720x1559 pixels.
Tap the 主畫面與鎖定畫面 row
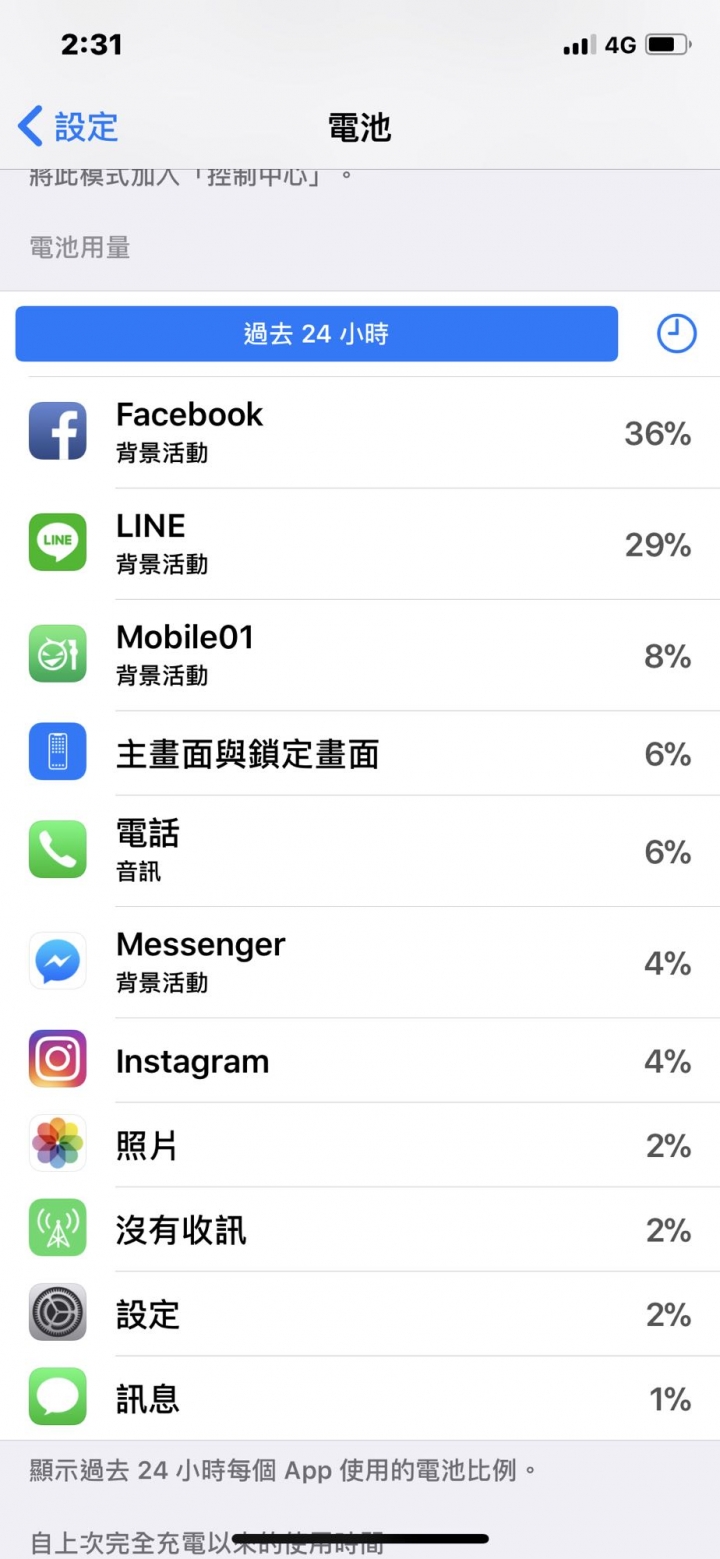(x=360, y=754)
